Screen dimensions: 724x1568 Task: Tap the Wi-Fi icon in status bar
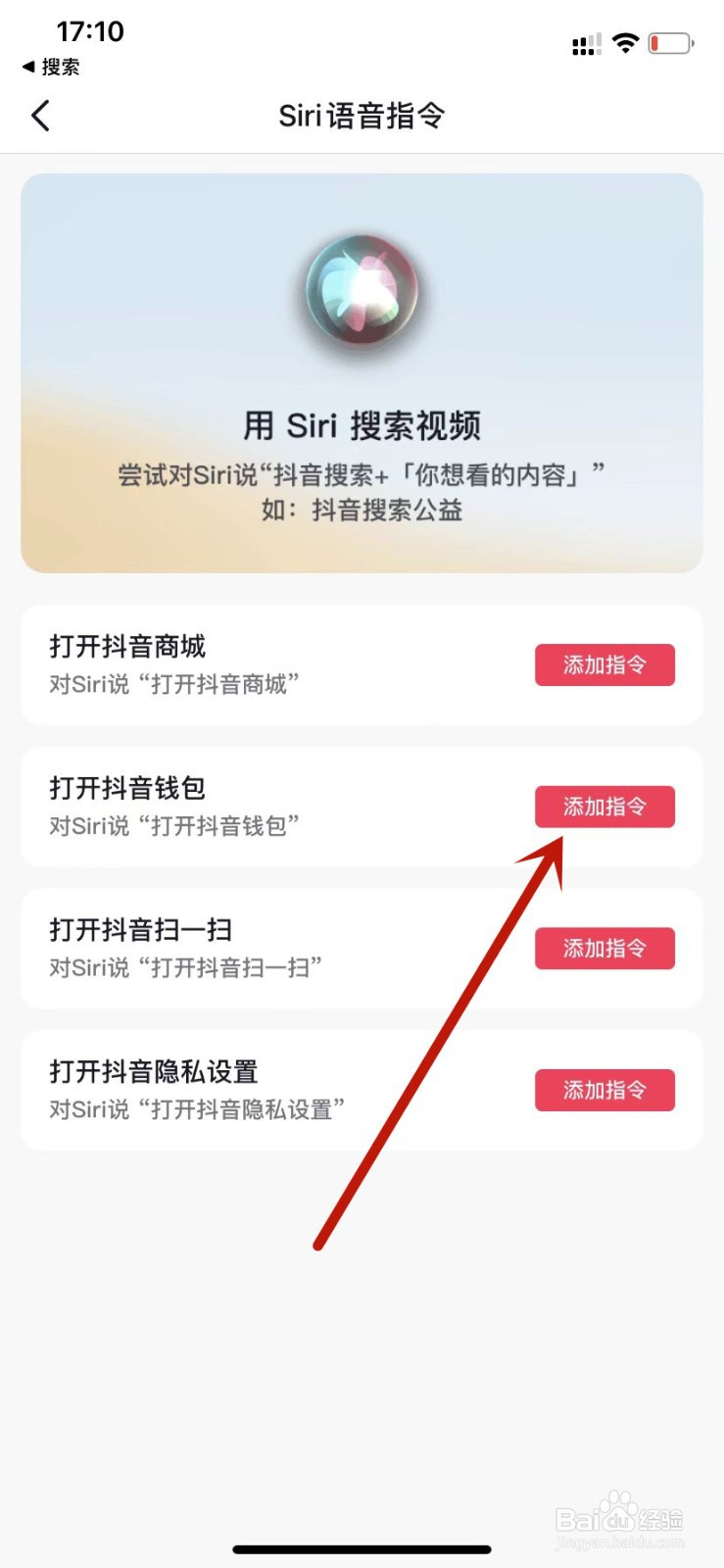point(624,42)
